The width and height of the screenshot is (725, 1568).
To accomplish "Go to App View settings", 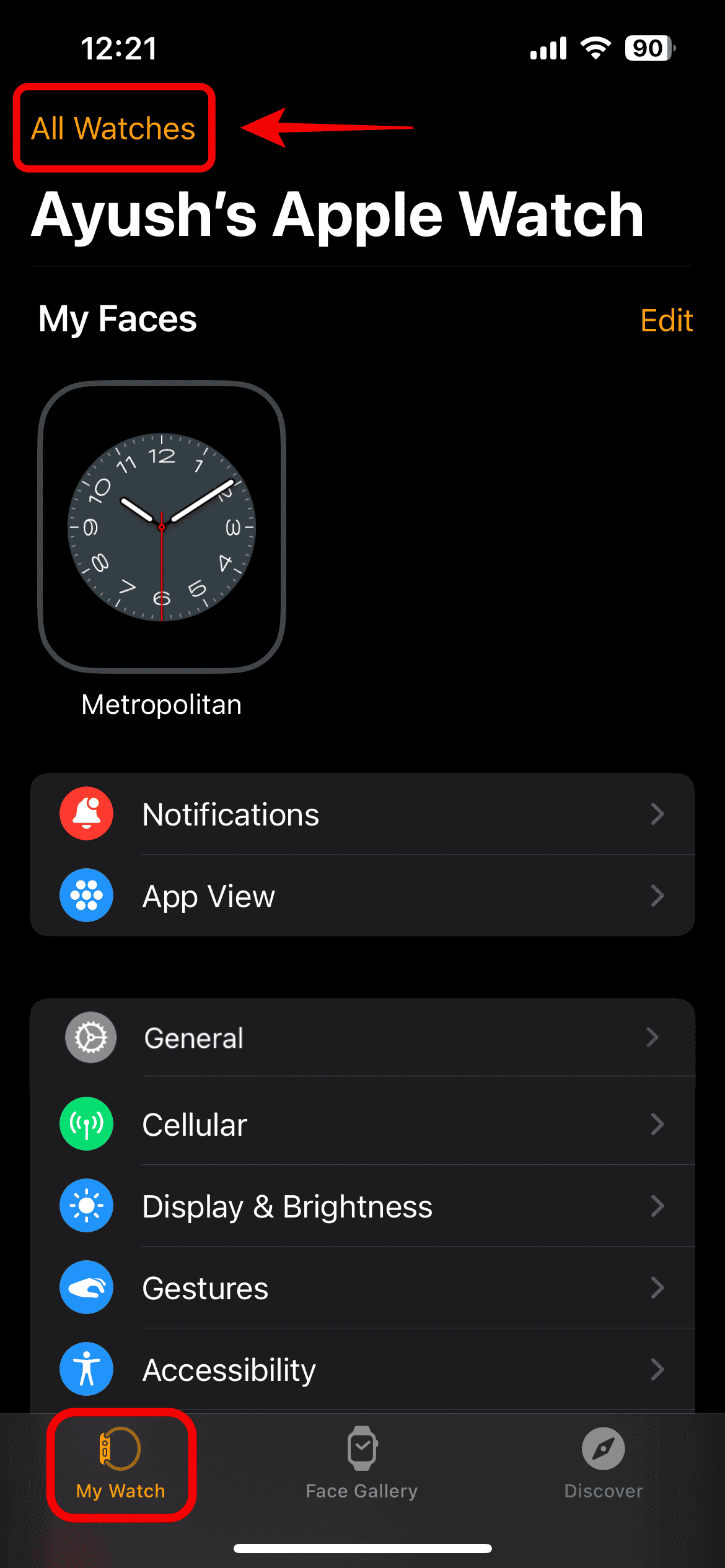I will pyautogui.click(x=362, y=896).
